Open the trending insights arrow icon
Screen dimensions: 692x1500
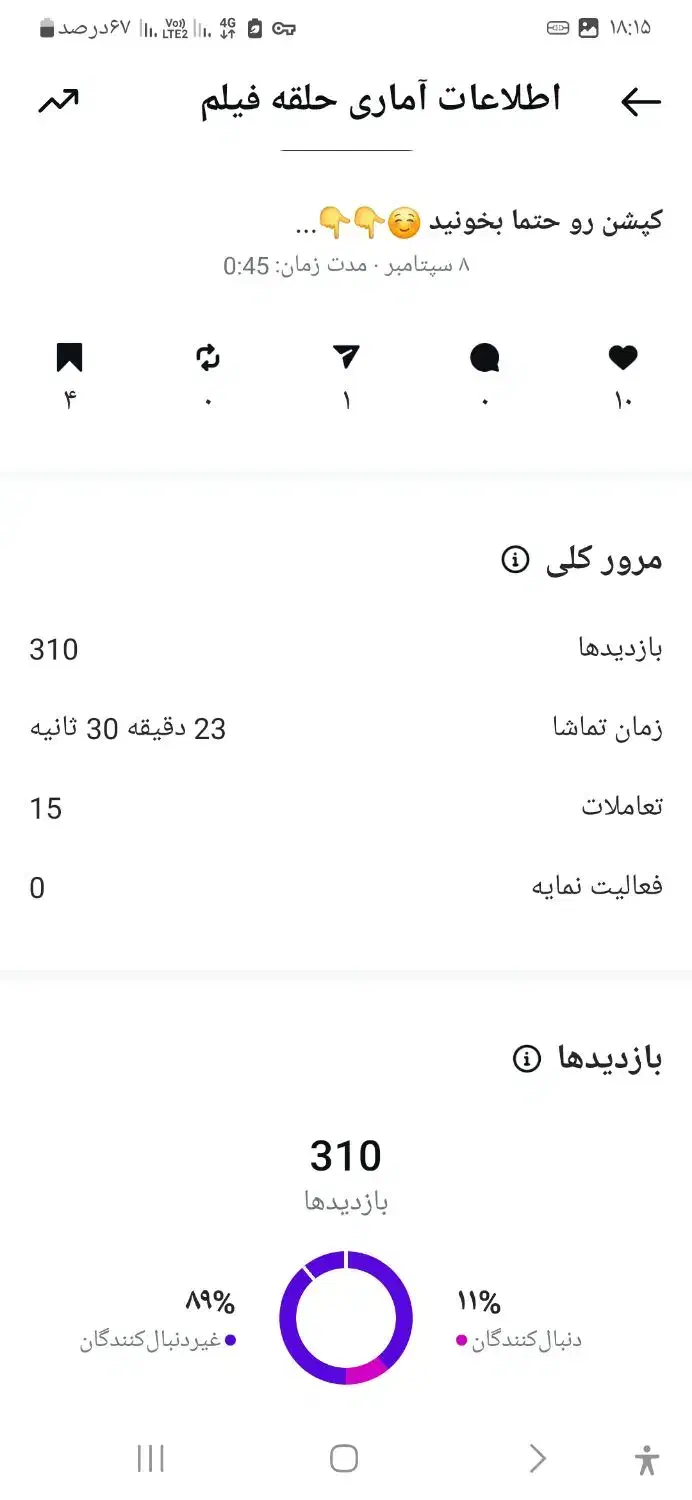click(x=58, y=101)
